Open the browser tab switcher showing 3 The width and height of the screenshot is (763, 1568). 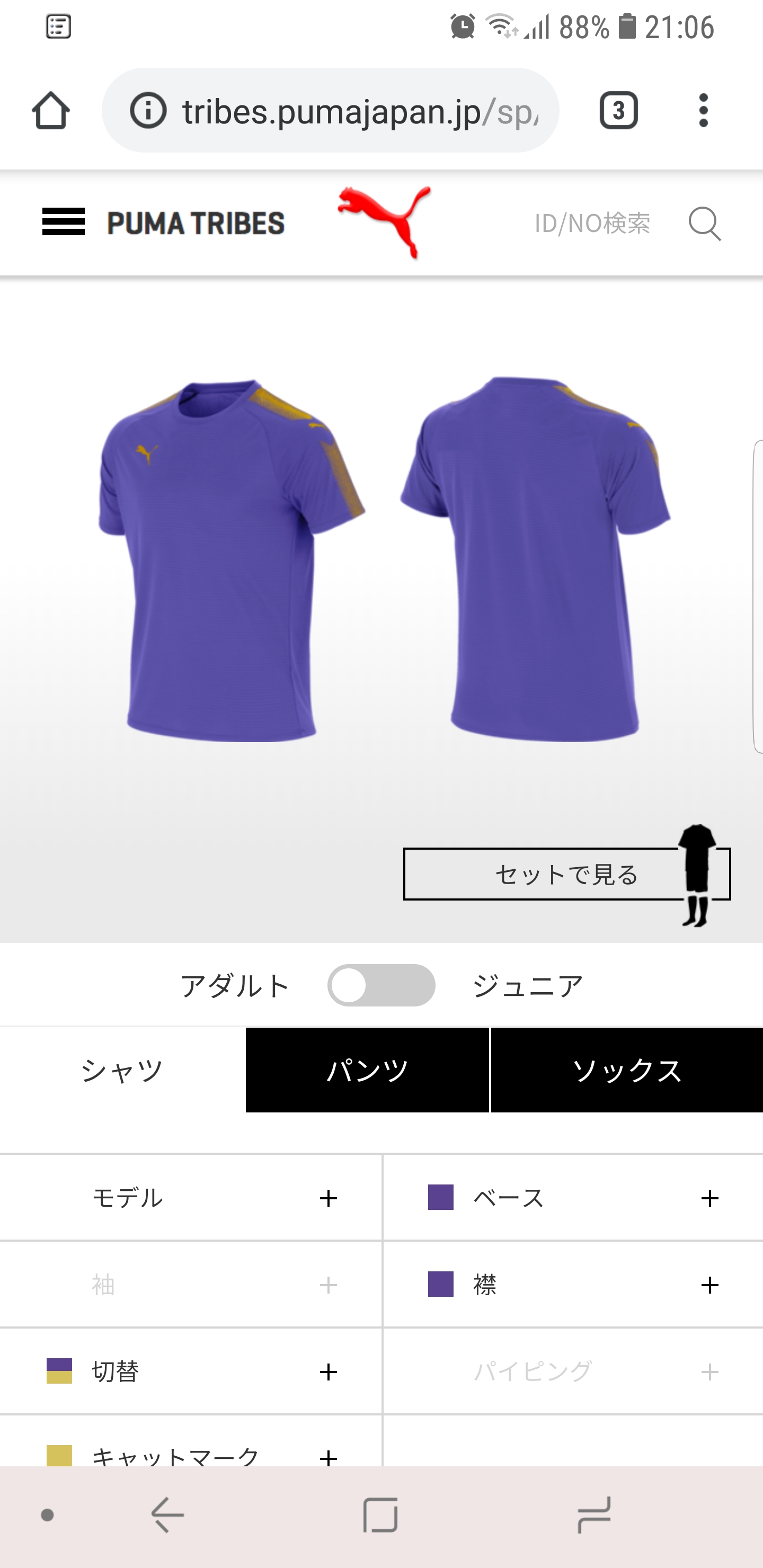(619, 111)
